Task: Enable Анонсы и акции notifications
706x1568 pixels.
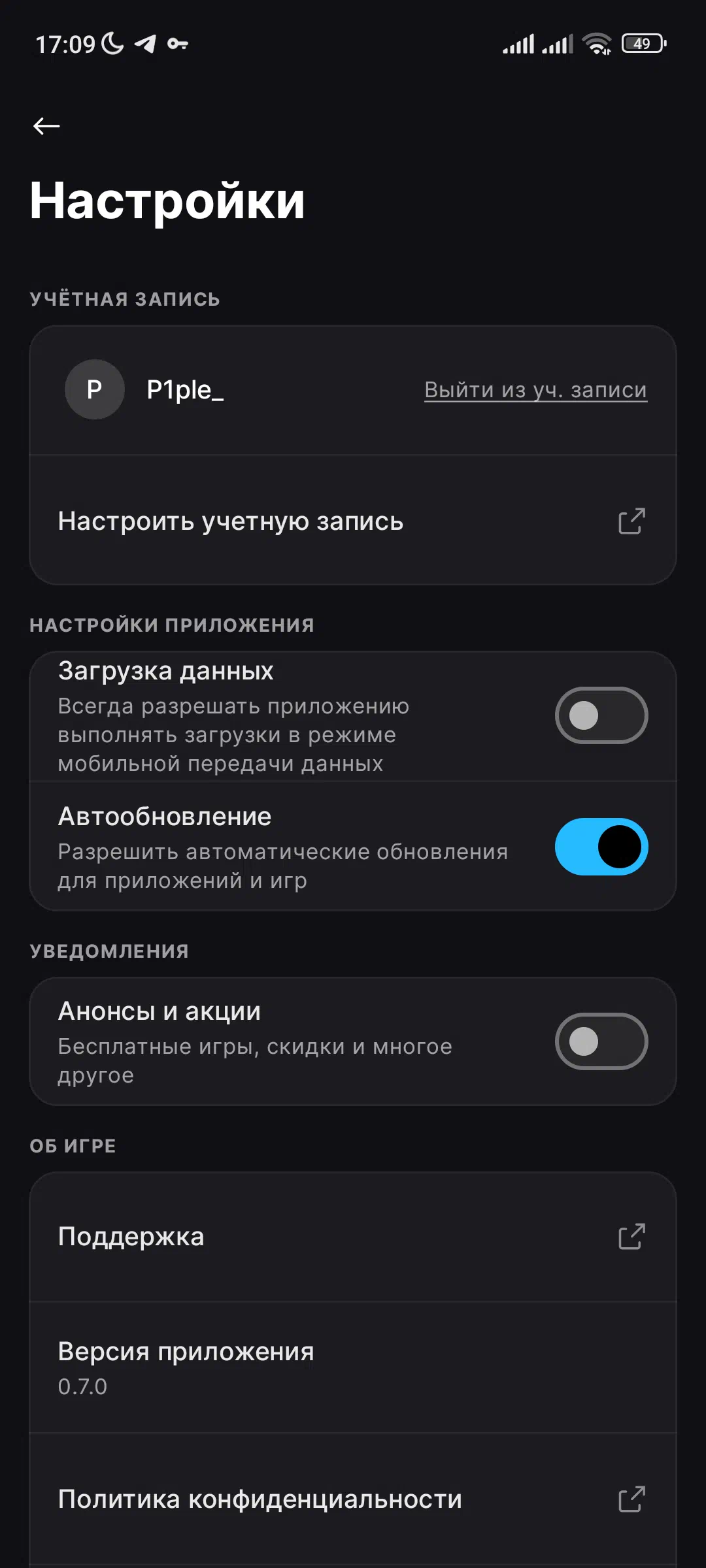Action: pos(601,1041)
